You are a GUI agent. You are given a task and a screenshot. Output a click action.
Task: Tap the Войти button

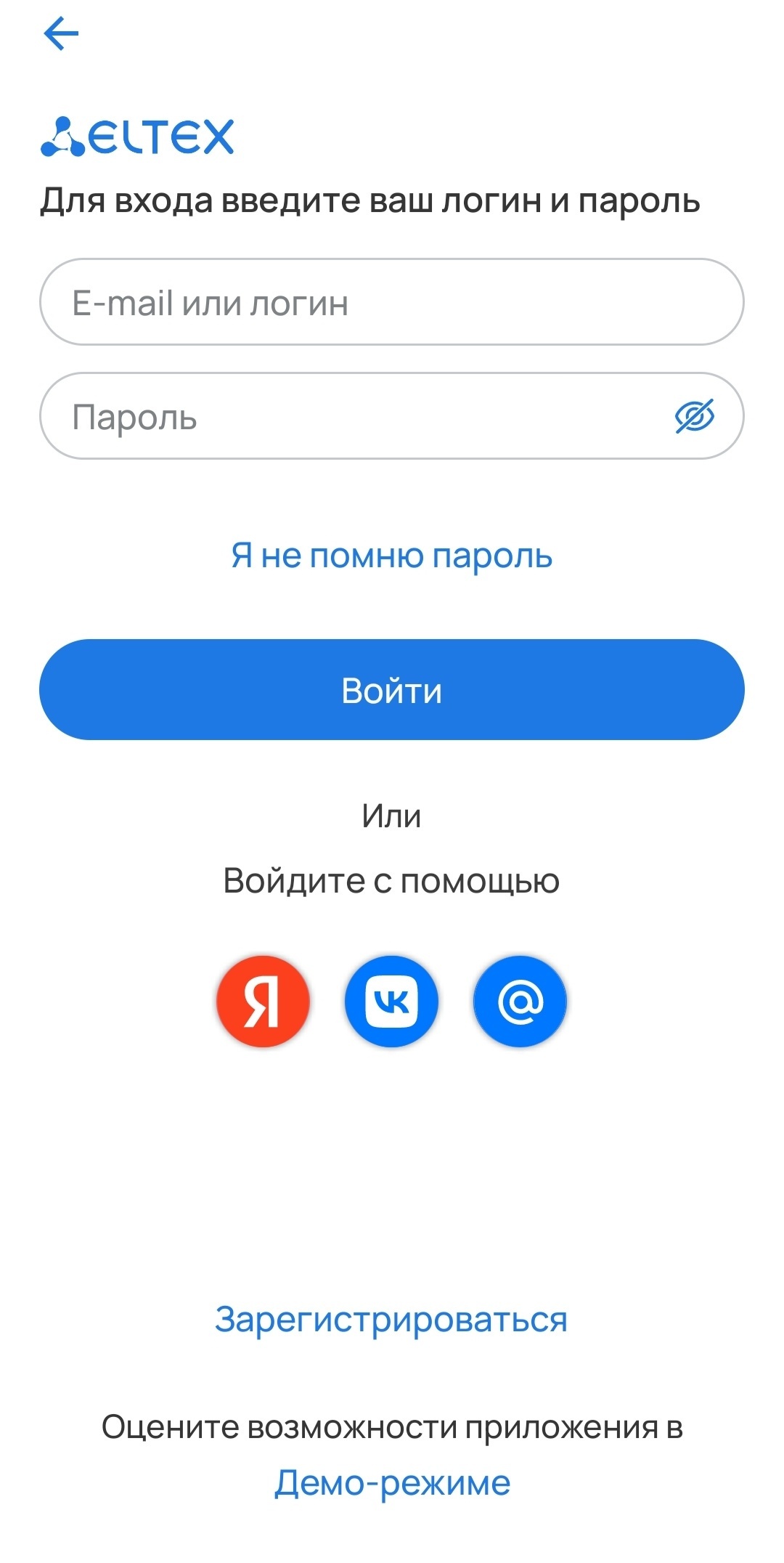[391, 689]
